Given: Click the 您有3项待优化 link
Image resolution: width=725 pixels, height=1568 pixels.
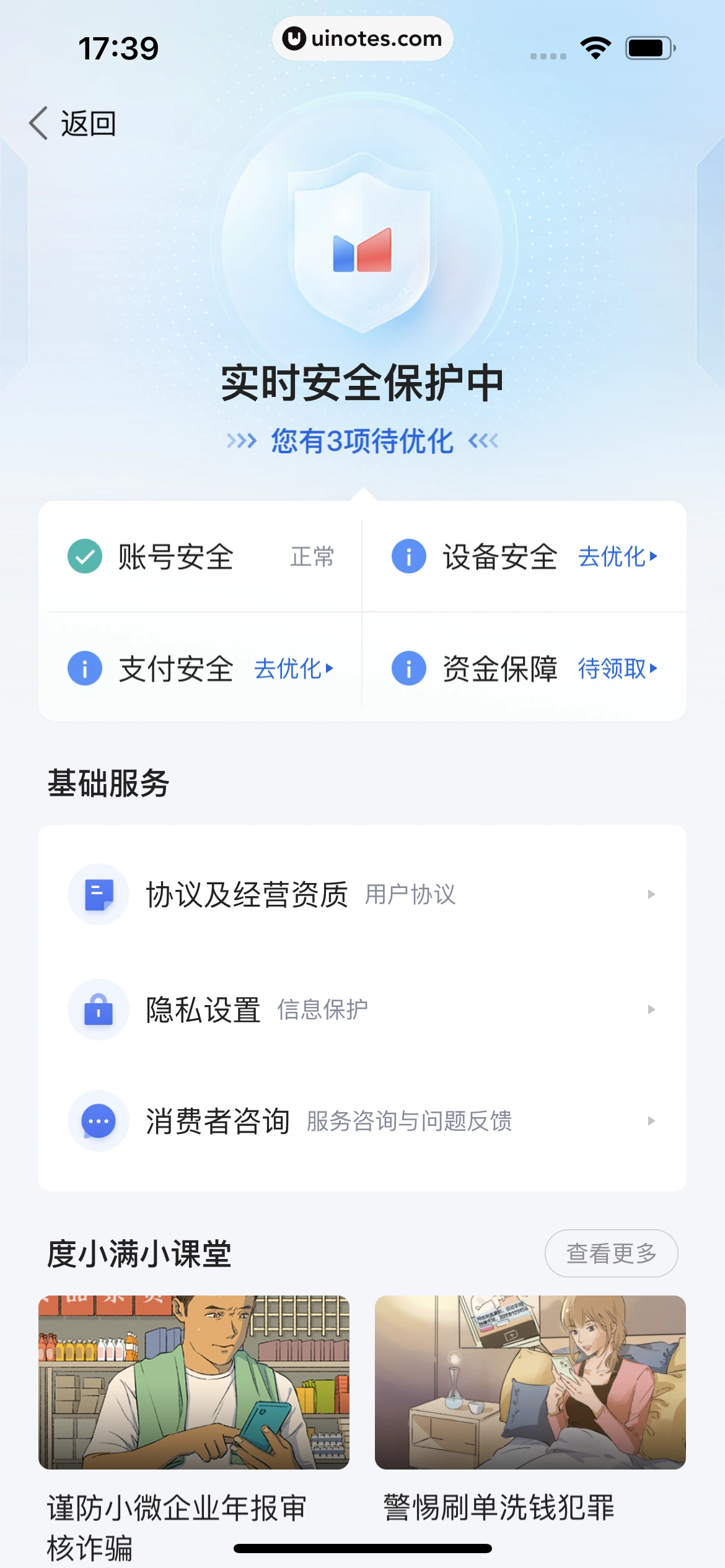Looking at the screenshot, I should 361,441.
